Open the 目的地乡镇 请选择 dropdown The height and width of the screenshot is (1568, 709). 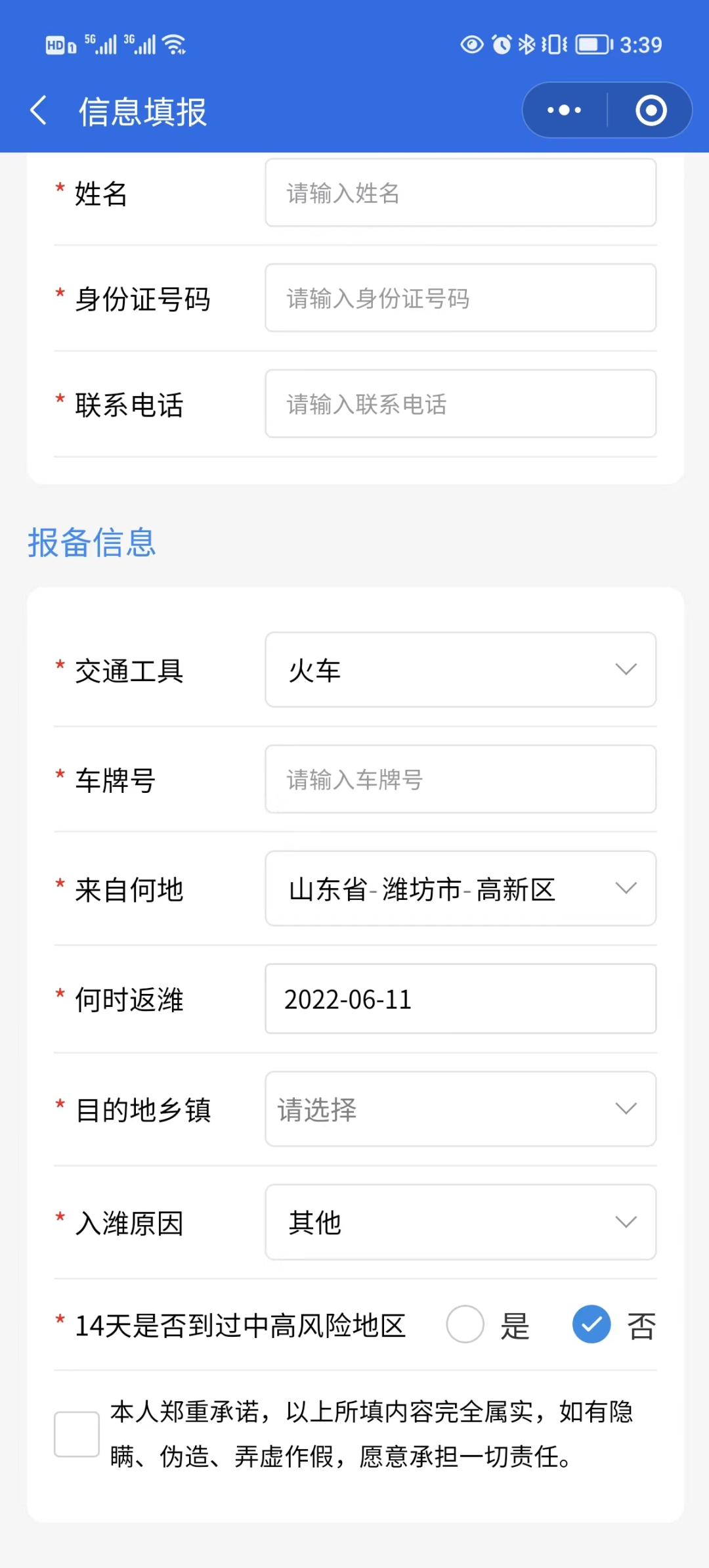pyautogui.click(x=461, y=1109)
